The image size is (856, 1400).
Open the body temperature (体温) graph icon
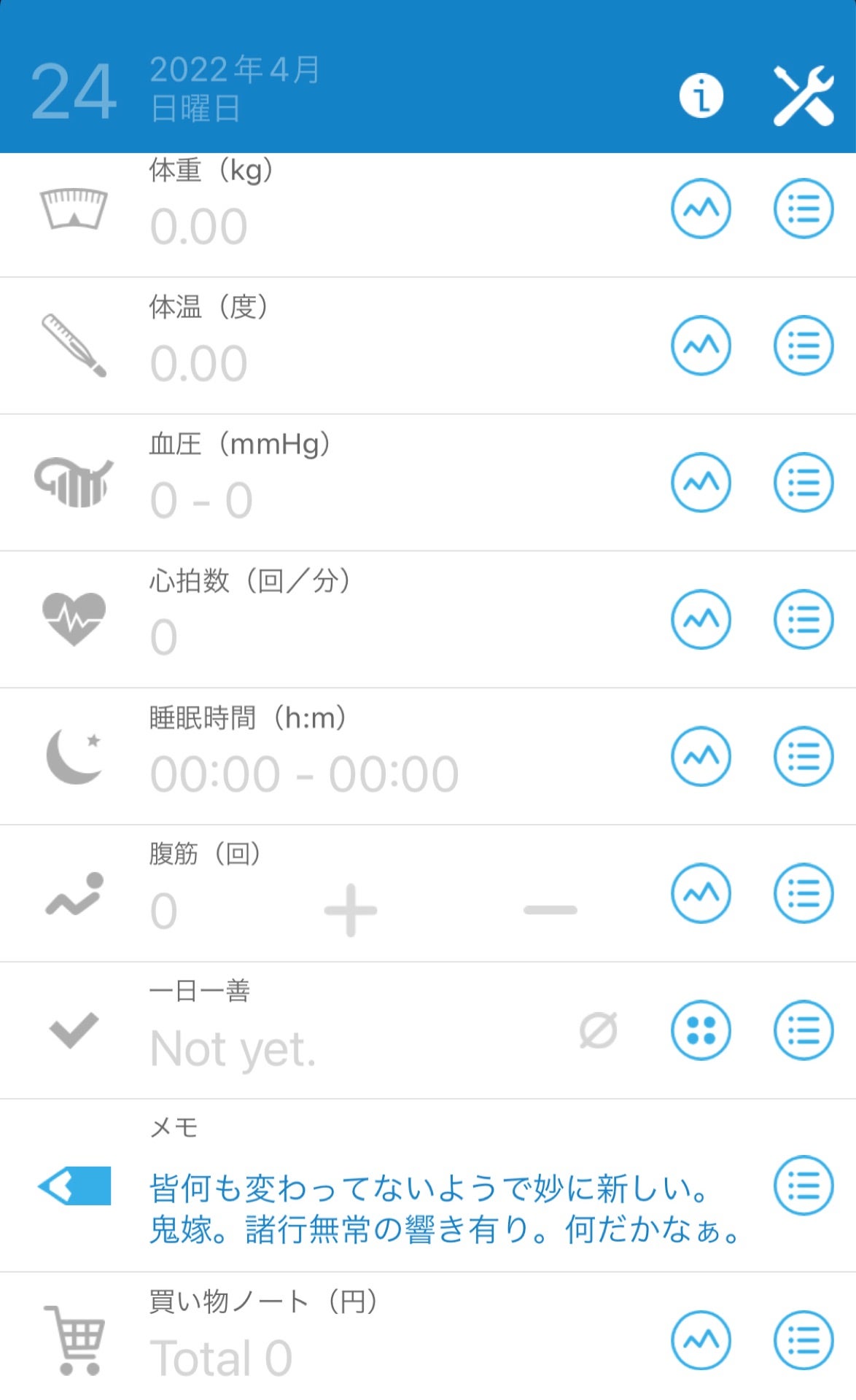[x=699, y=346]
